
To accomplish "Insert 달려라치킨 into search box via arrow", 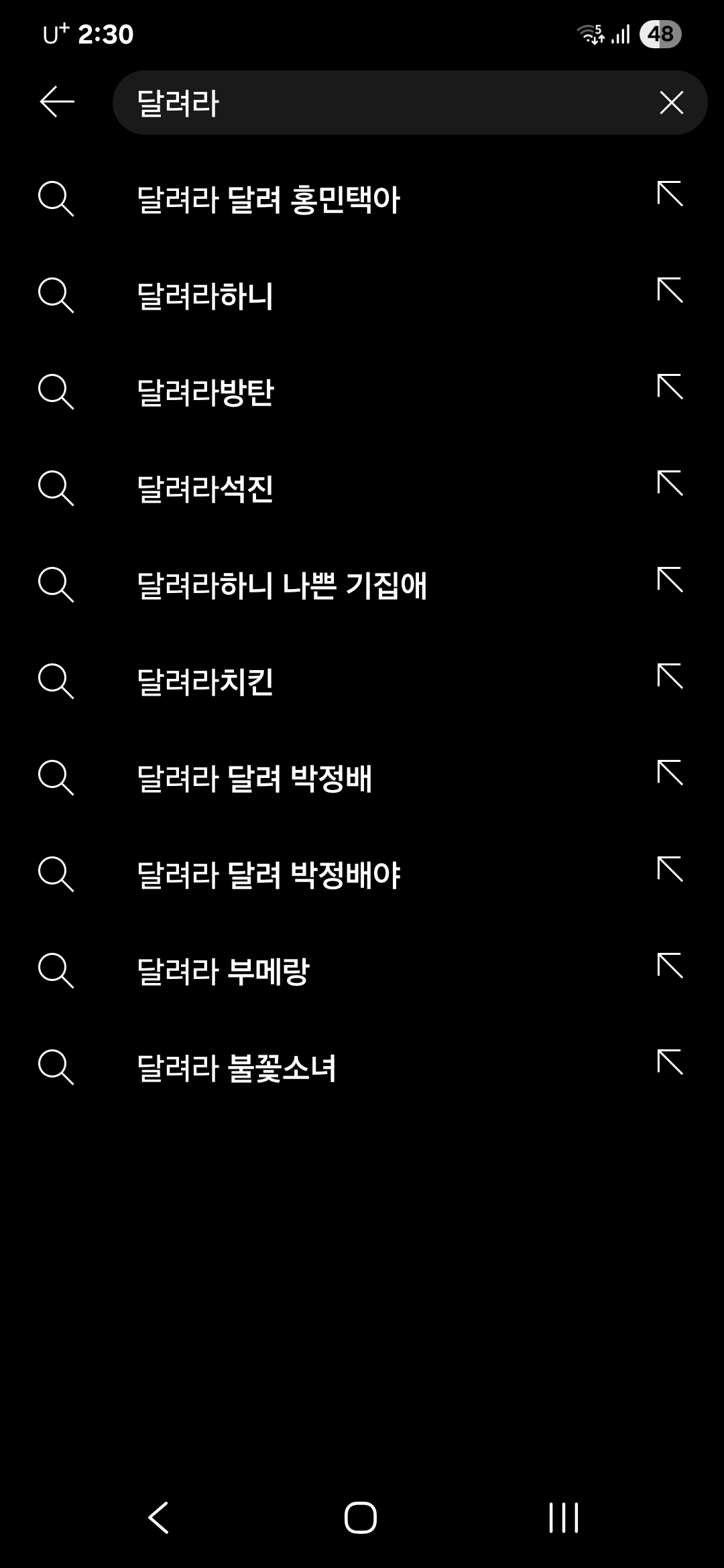I will click(670, 677).
